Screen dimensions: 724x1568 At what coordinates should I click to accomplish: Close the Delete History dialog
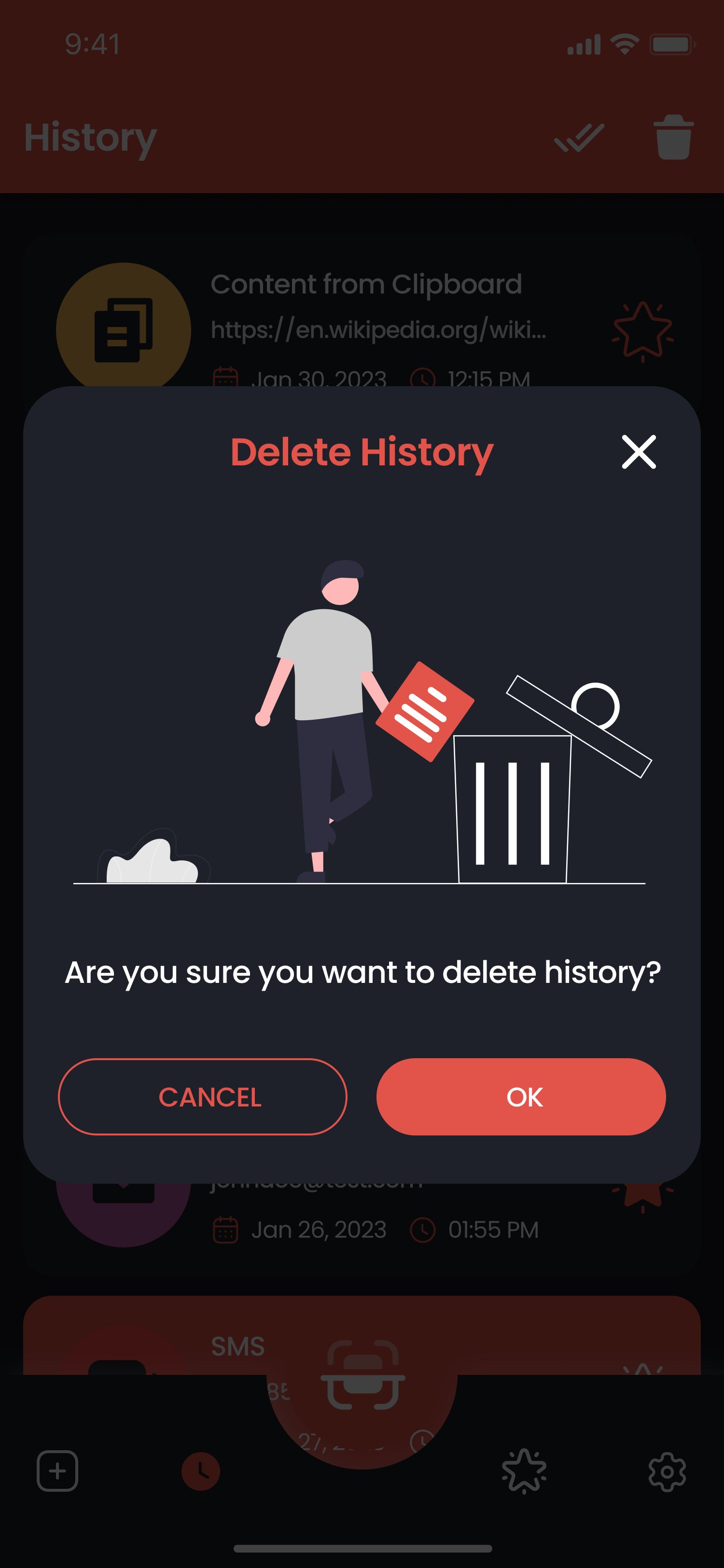(x=638, y=452)
